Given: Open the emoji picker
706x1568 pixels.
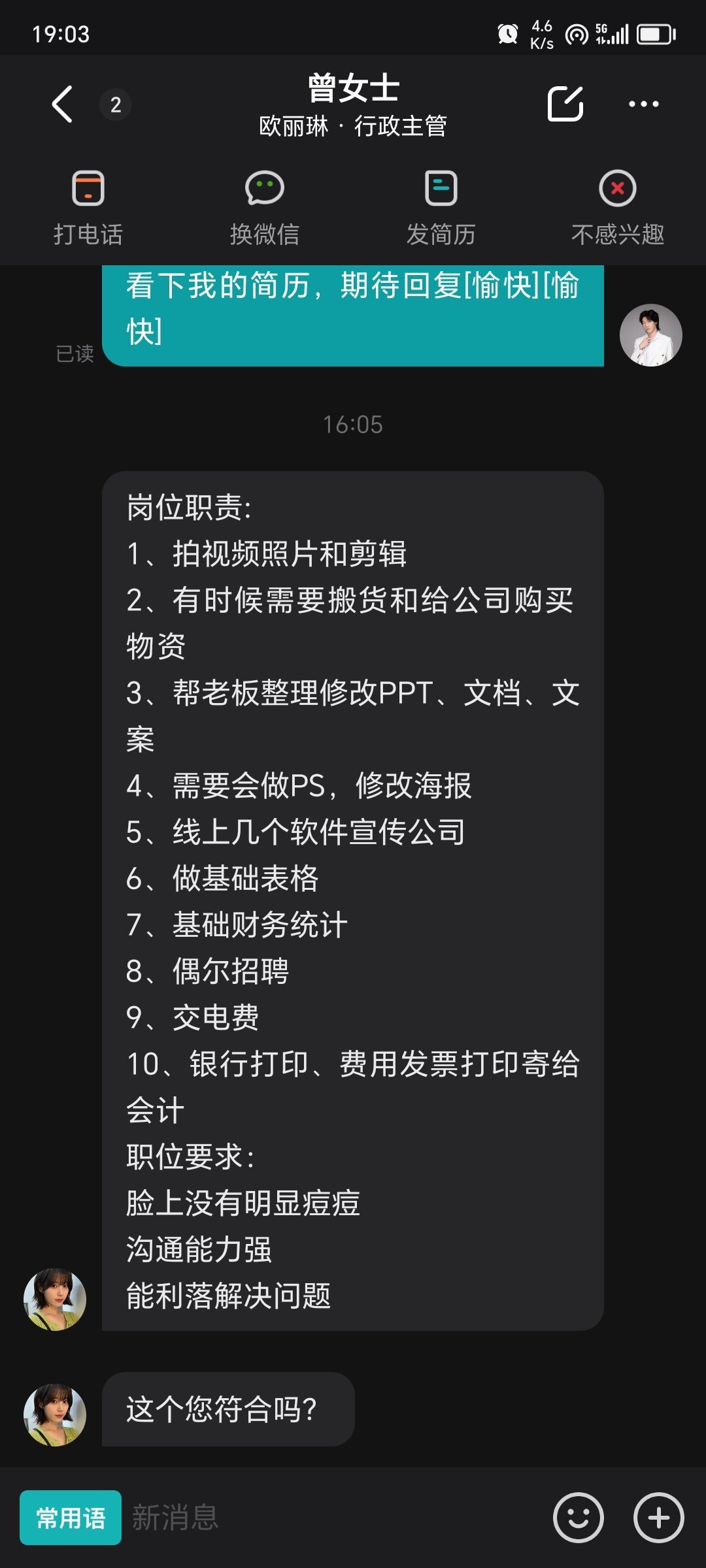Looking at the screenshot, I should (578, 1517).
